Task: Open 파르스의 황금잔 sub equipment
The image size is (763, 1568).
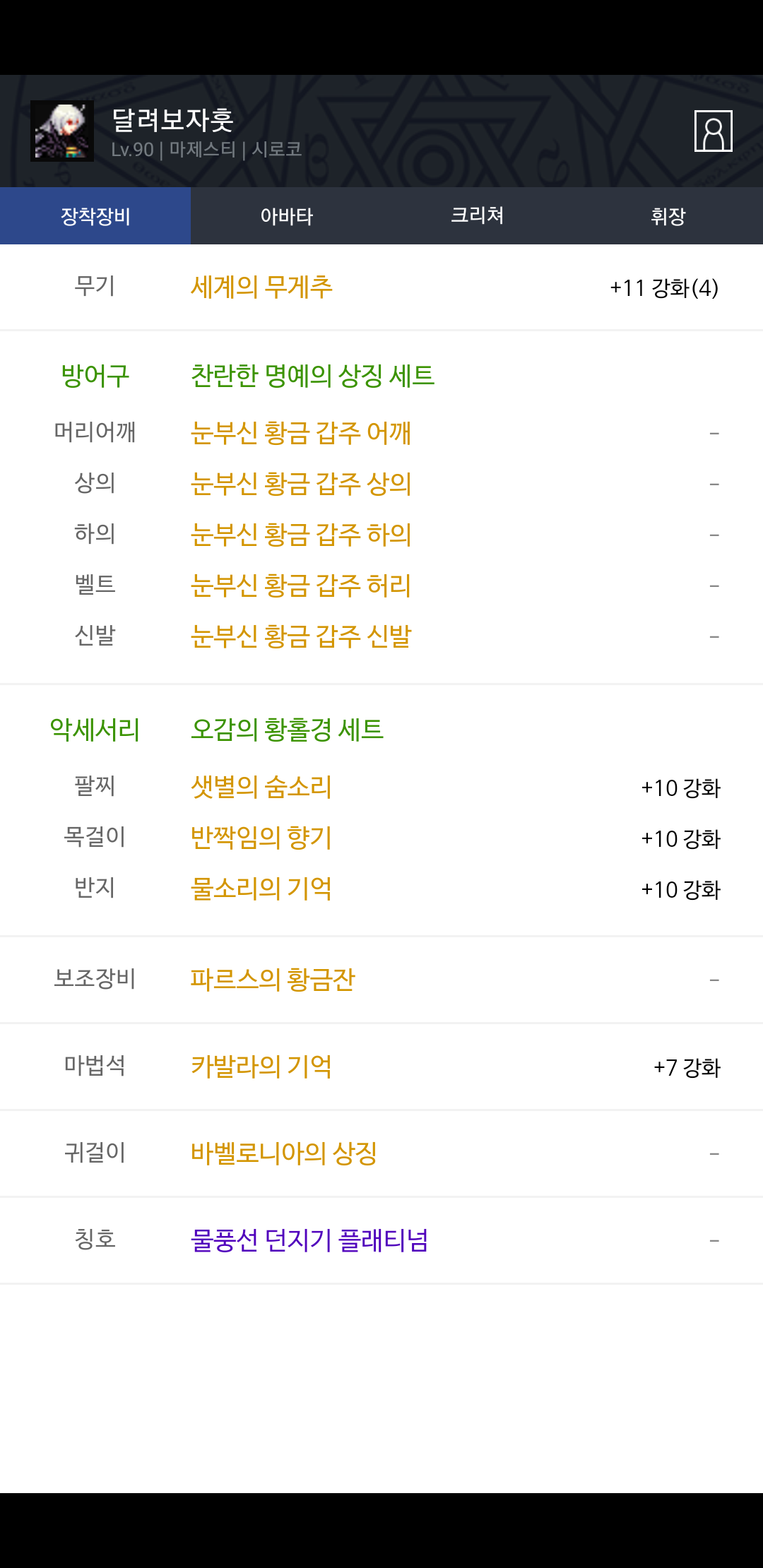Action: click(x=273, y=979)
